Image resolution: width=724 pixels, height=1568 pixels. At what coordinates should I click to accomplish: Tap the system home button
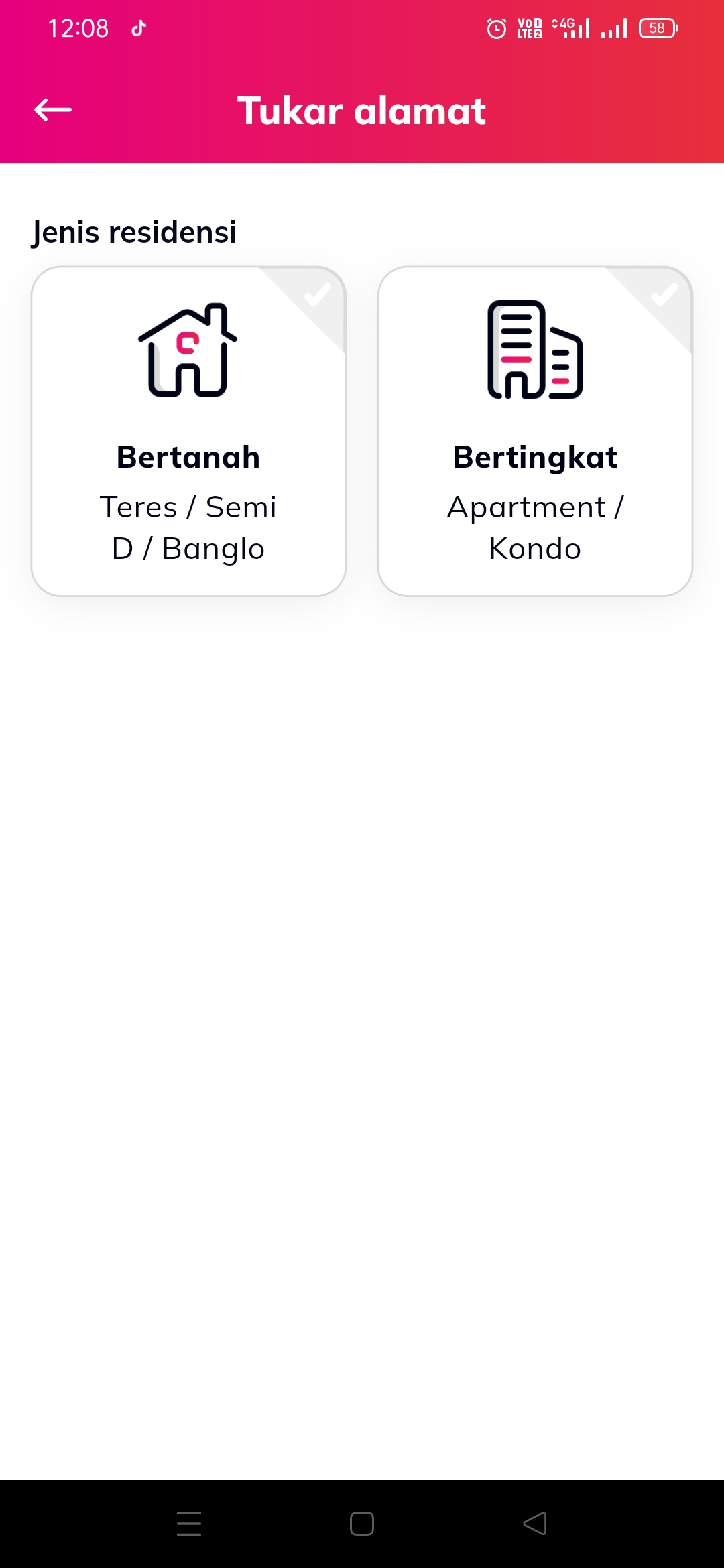tap(362, 1523)
